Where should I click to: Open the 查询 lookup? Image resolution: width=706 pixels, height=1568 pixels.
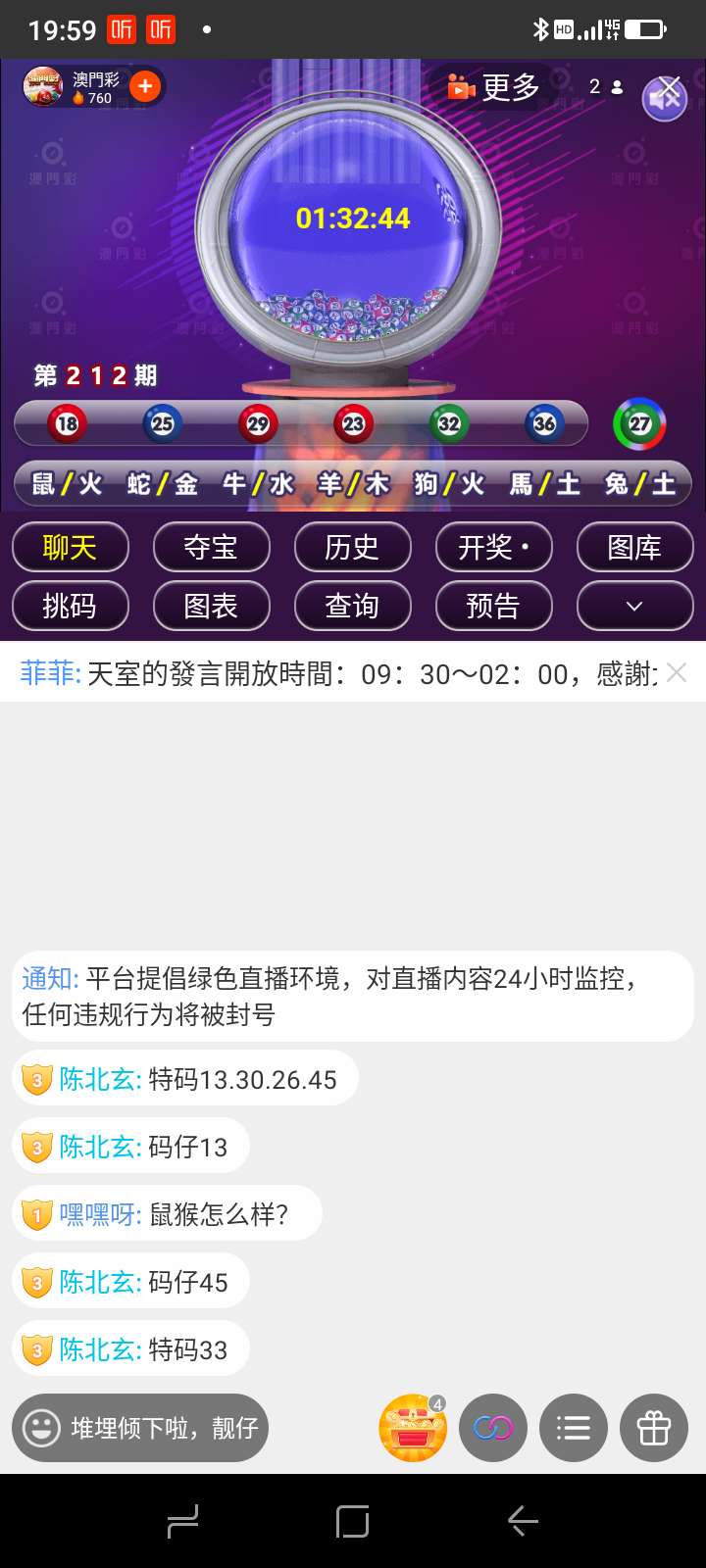352,606
